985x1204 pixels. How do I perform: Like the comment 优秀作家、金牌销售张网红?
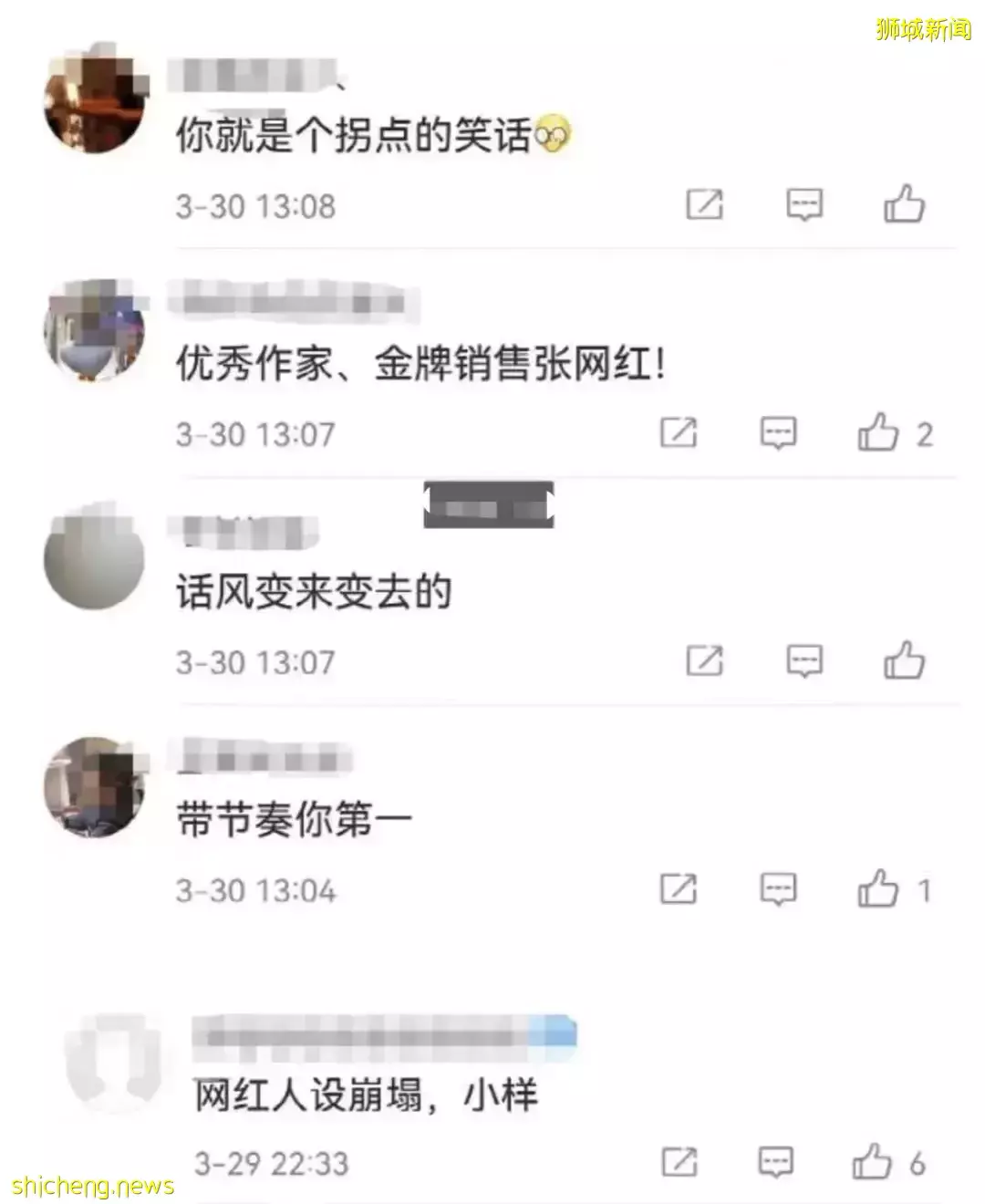point(878,432)
